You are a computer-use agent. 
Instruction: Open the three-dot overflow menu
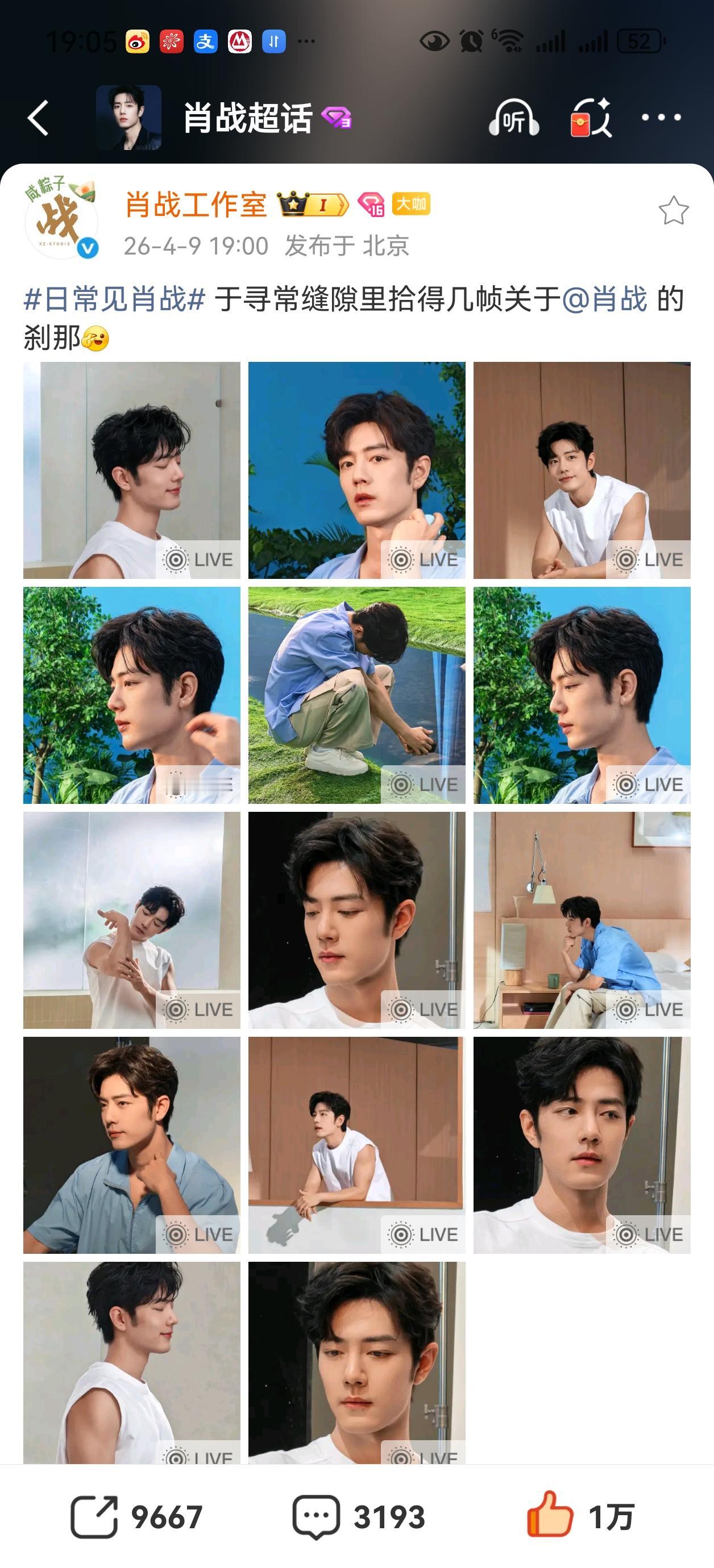coord(661,117)
